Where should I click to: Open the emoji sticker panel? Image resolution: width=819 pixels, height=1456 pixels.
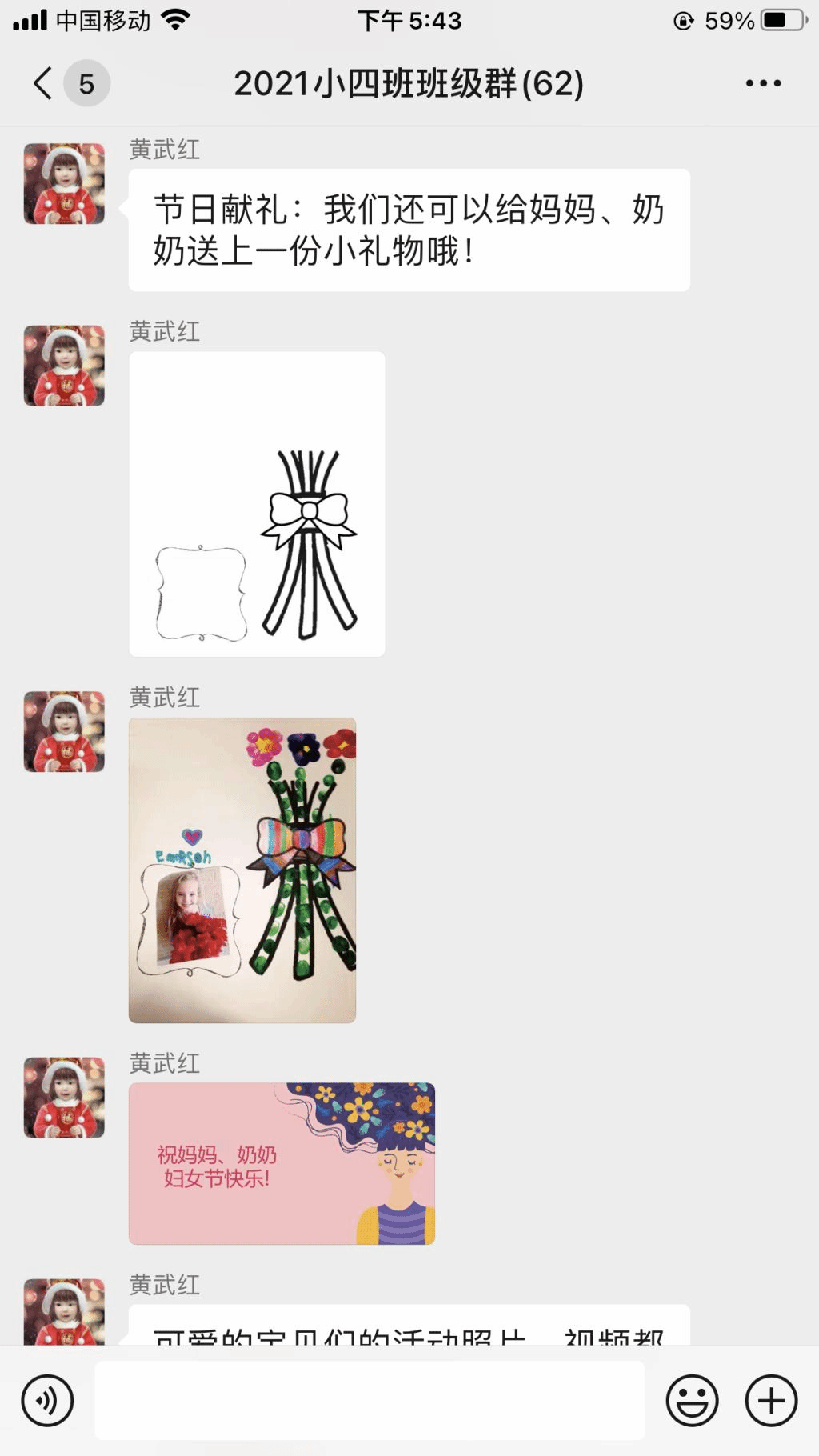(692, 1400)
